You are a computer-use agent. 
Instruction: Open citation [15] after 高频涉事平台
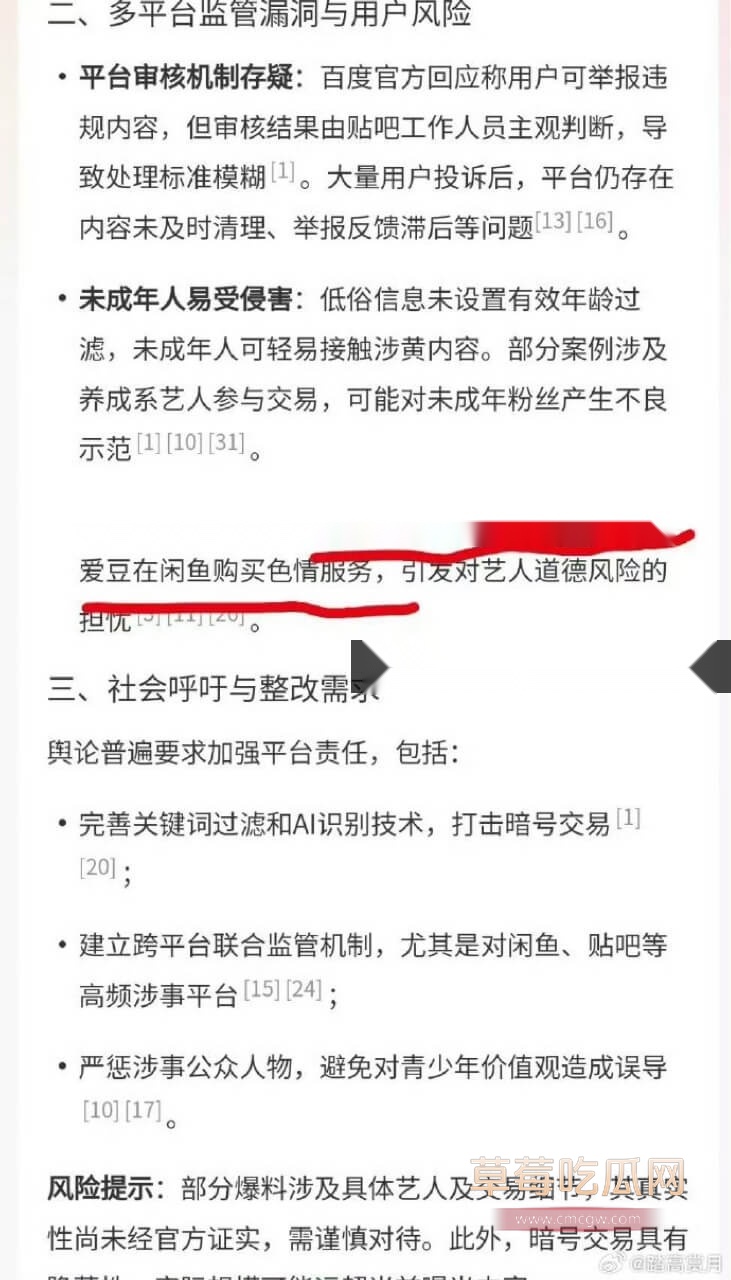(x=261, y=989)
